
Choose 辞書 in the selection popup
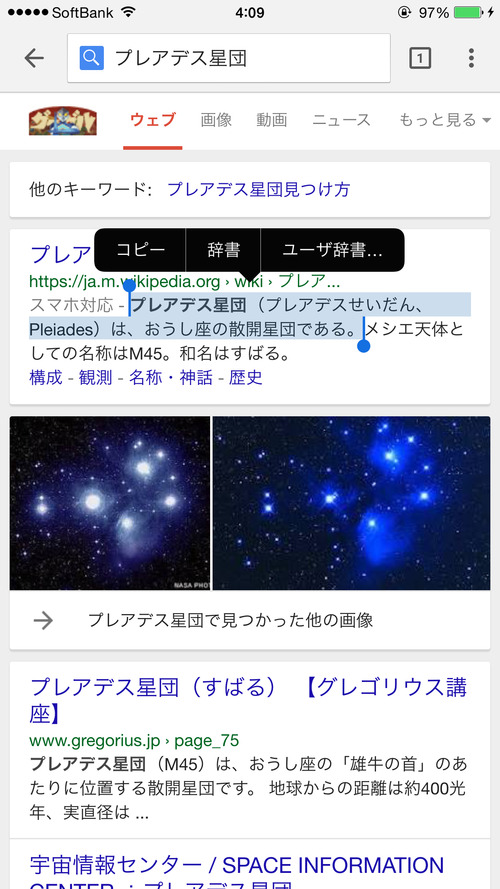pos(223,250)
